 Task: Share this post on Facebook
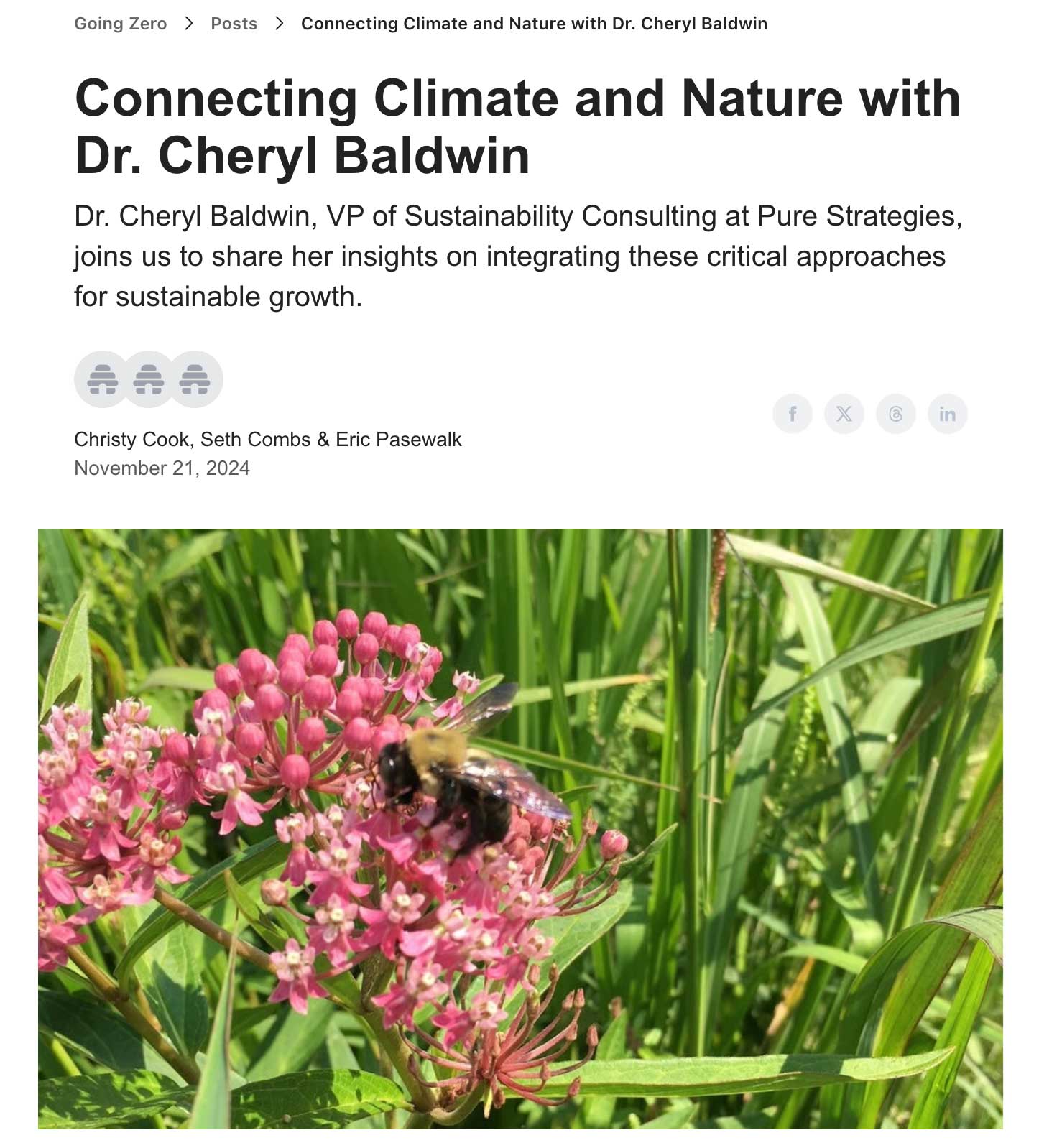click(792, 414)
